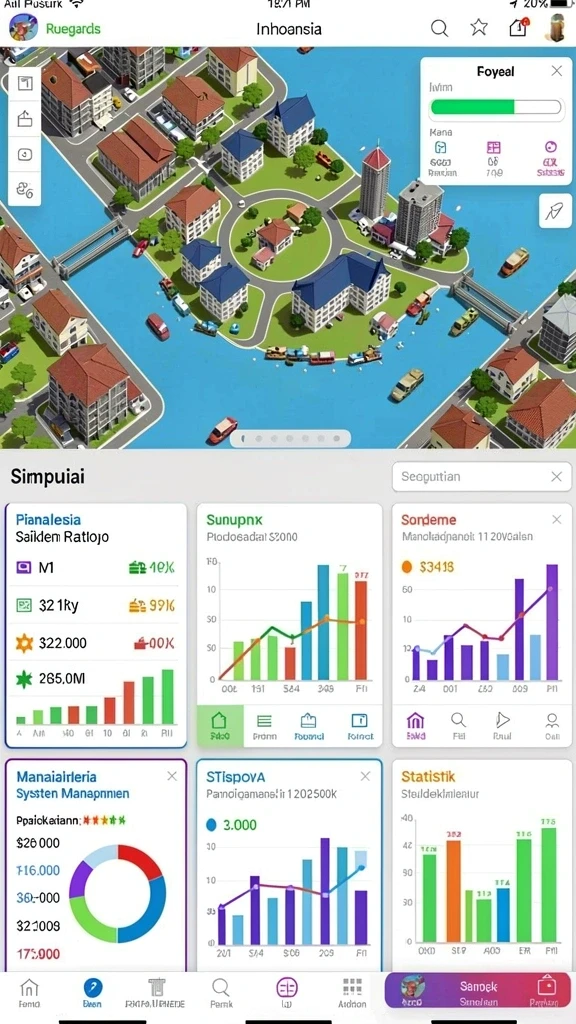Image resolution: width=576 pixels, height=1024 pixels.
Task: Open the Pianalesia stats card
Action: (96, 625)
